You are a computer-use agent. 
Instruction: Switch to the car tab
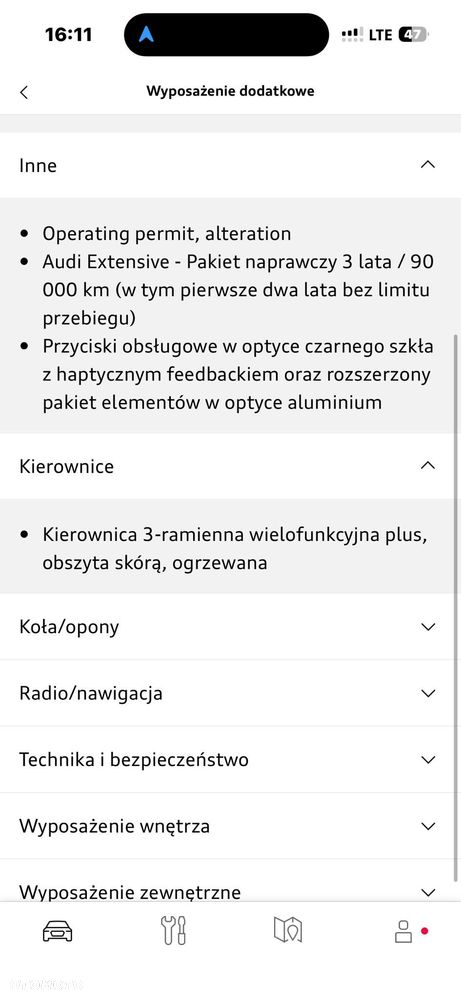tap(57, 931)
